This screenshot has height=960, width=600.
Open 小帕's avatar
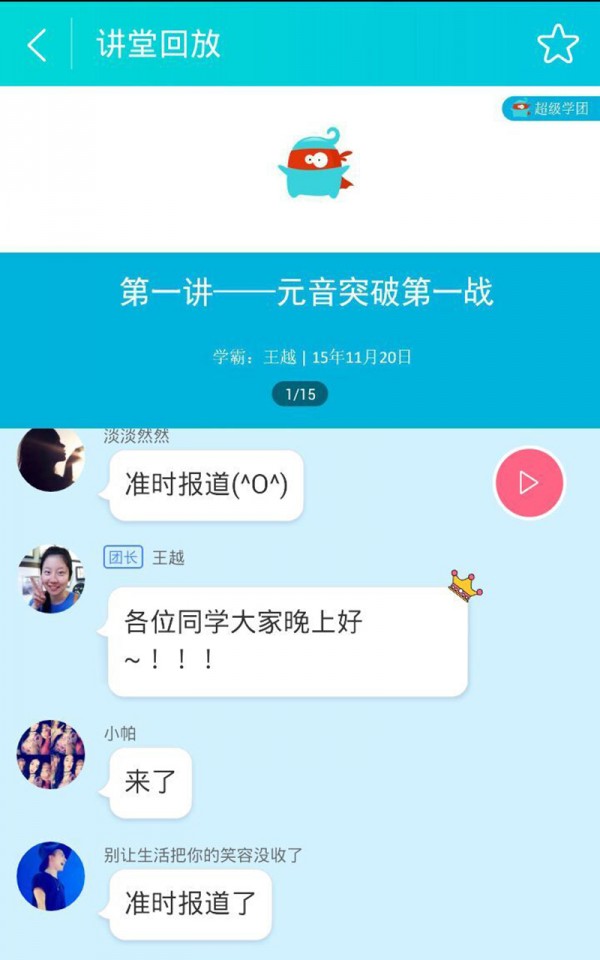tap(50, 754)
